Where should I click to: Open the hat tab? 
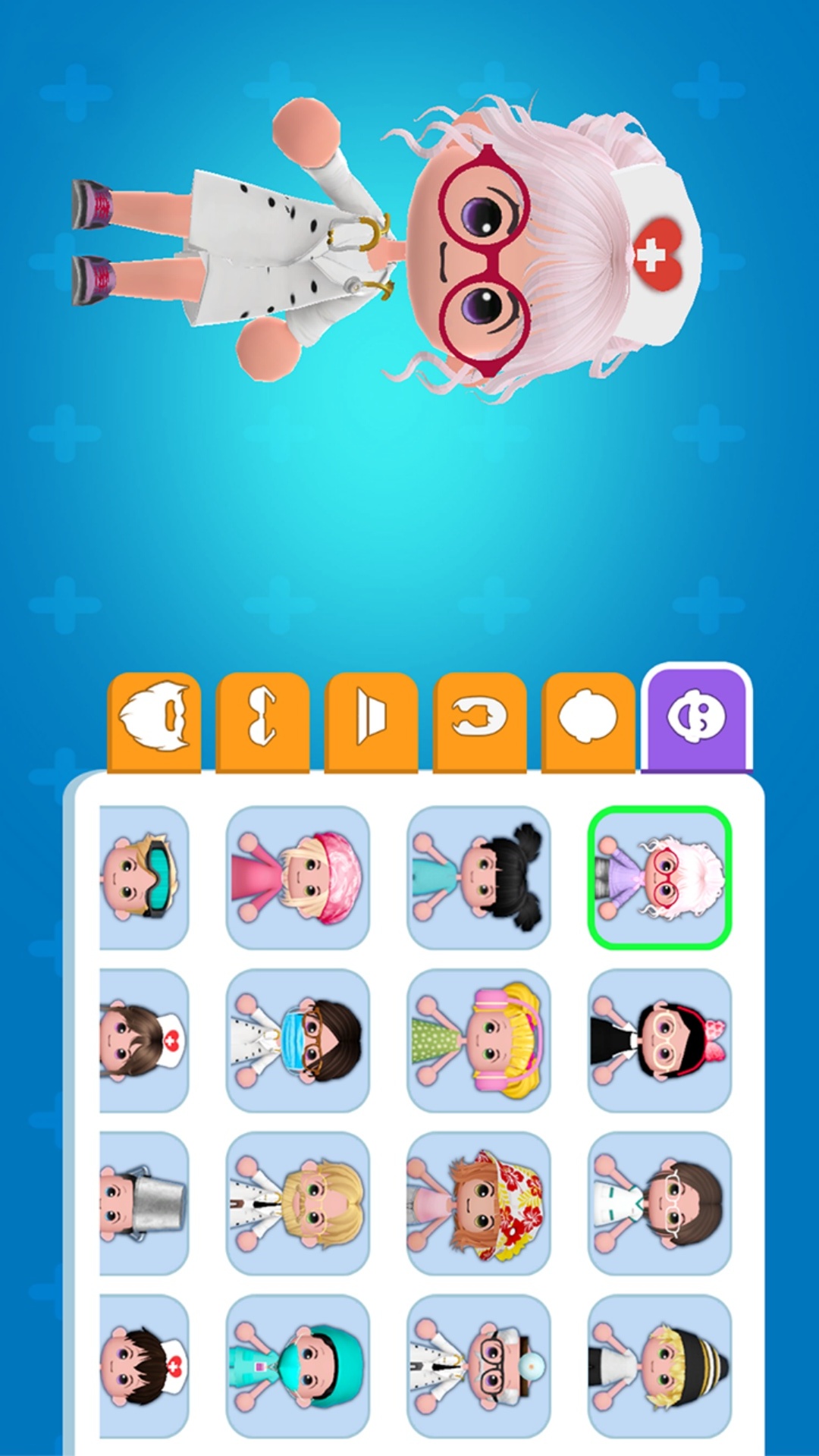coord(372,721)
